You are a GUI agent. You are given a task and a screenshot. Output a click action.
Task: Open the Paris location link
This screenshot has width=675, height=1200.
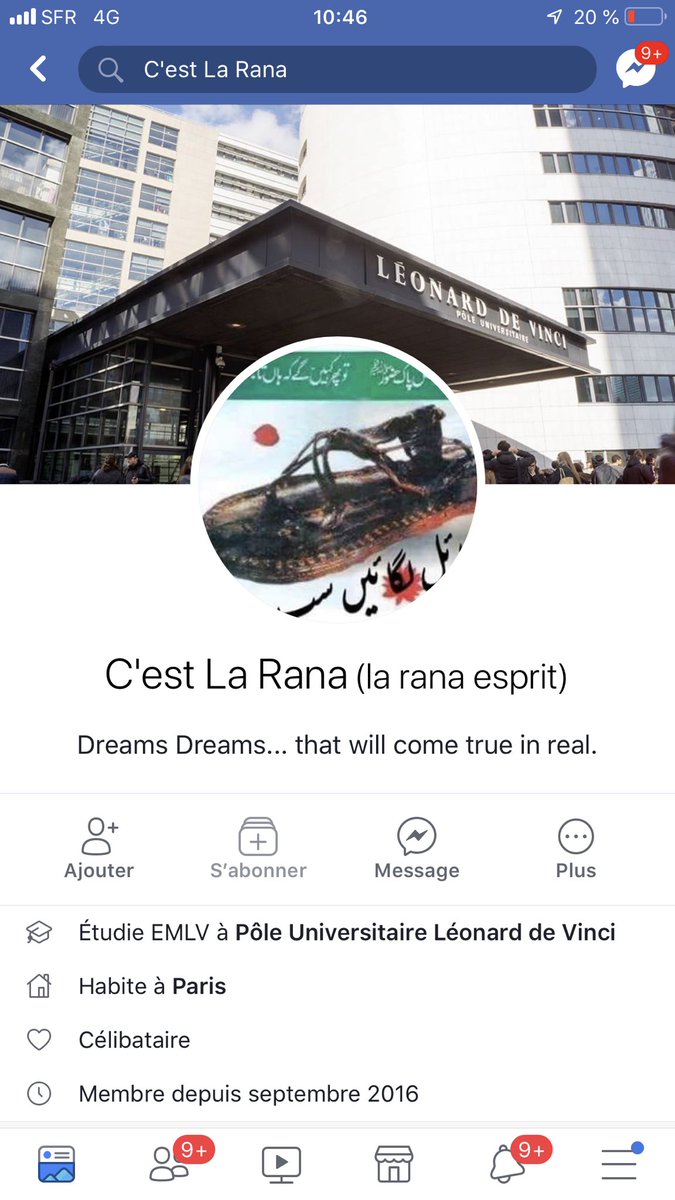click(x=199, y=987)
